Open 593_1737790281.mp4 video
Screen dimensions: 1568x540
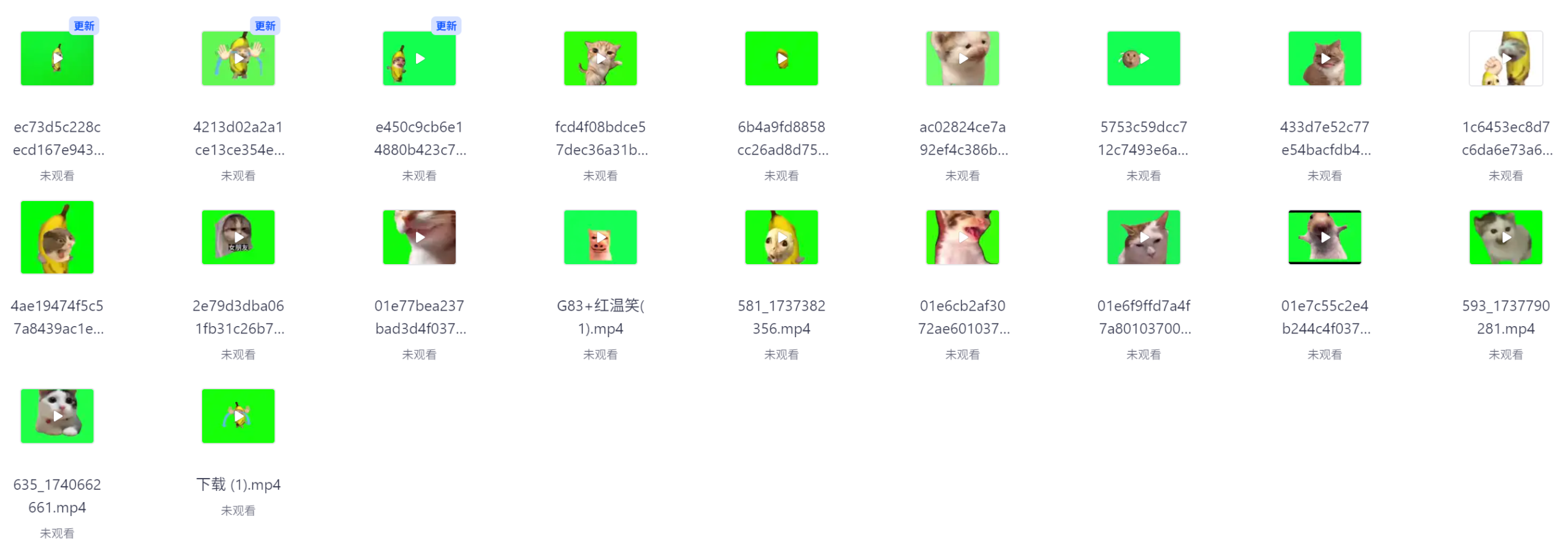1505,237
